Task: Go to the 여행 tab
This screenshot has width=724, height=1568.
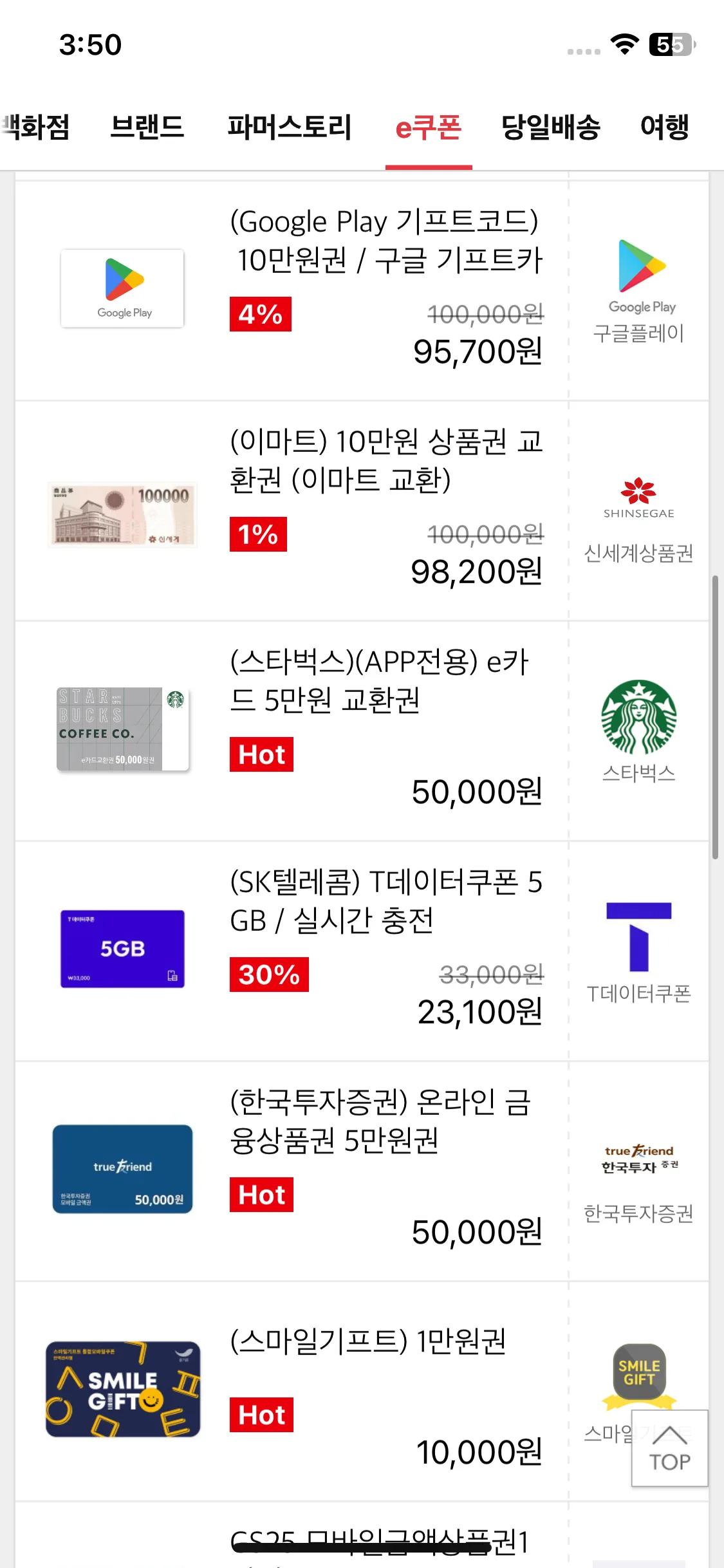Action: tap(665, 127)
